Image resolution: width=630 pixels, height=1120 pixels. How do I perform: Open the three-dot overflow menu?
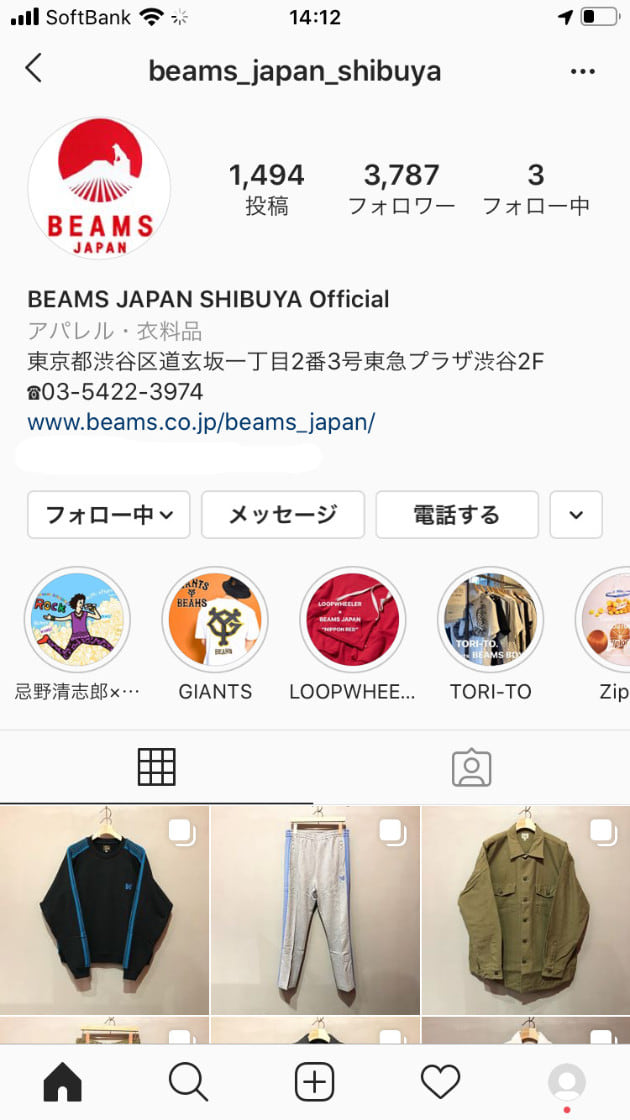582,71
